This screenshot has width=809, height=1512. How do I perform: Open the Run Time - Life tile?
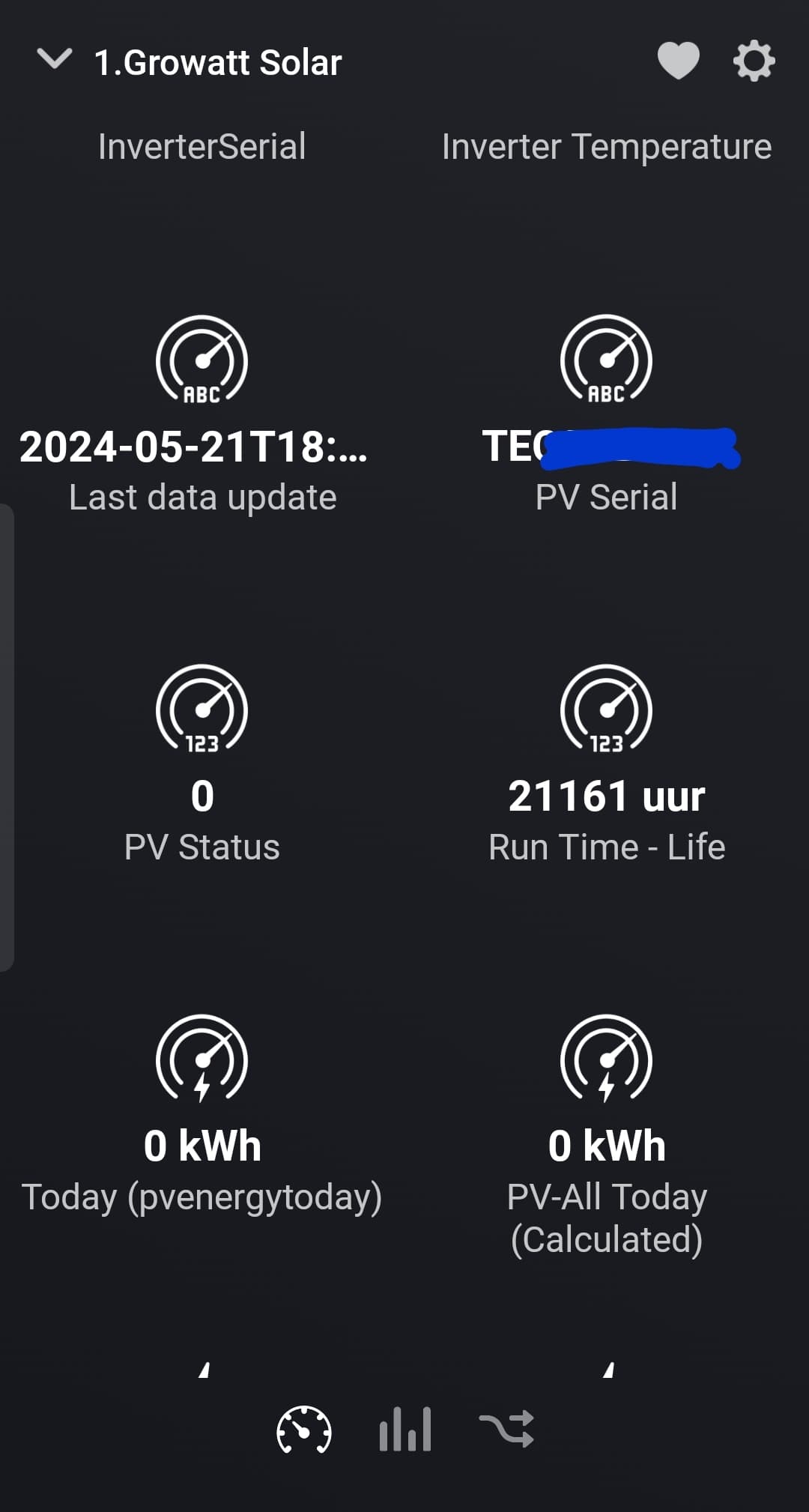click(x=606, y=764)
